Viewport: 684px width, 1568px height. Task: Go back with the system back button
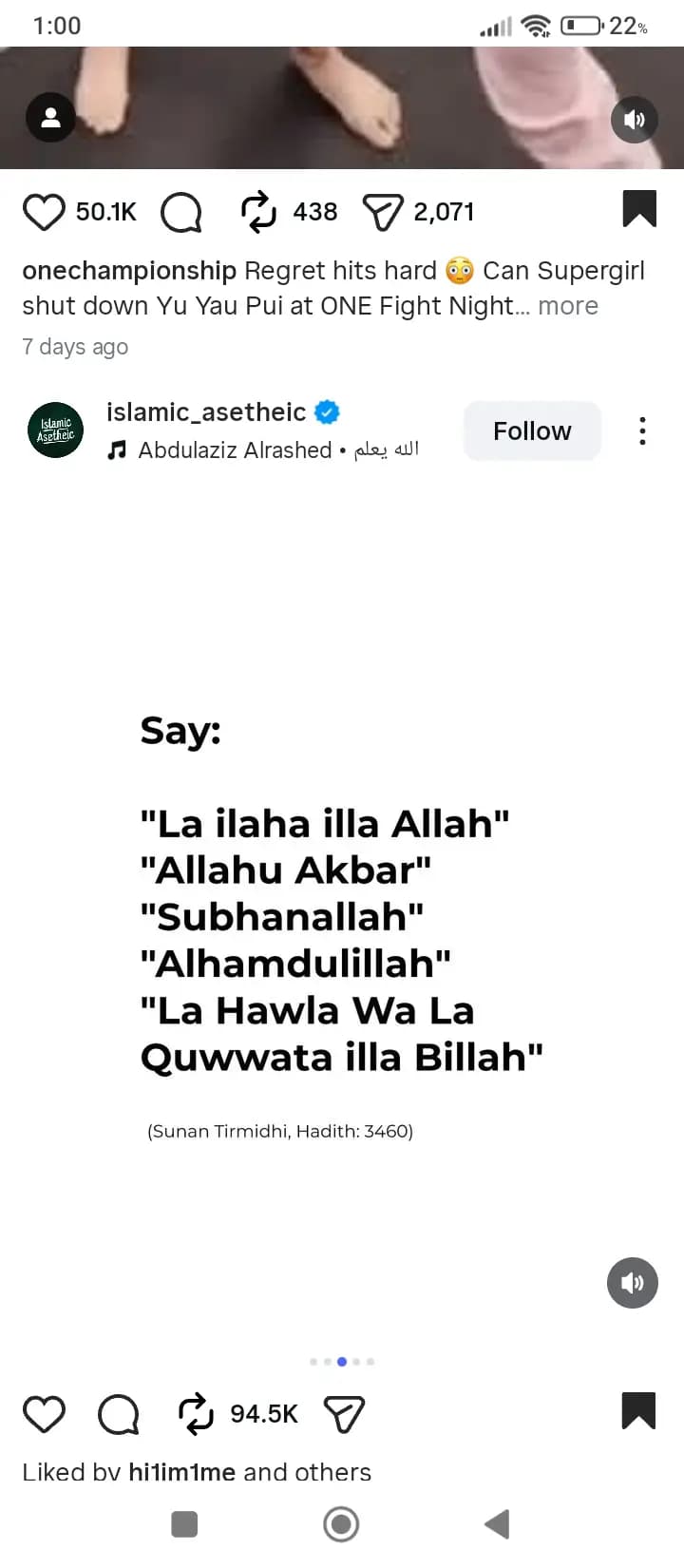pyautogui.click(x=497, y=1524)
